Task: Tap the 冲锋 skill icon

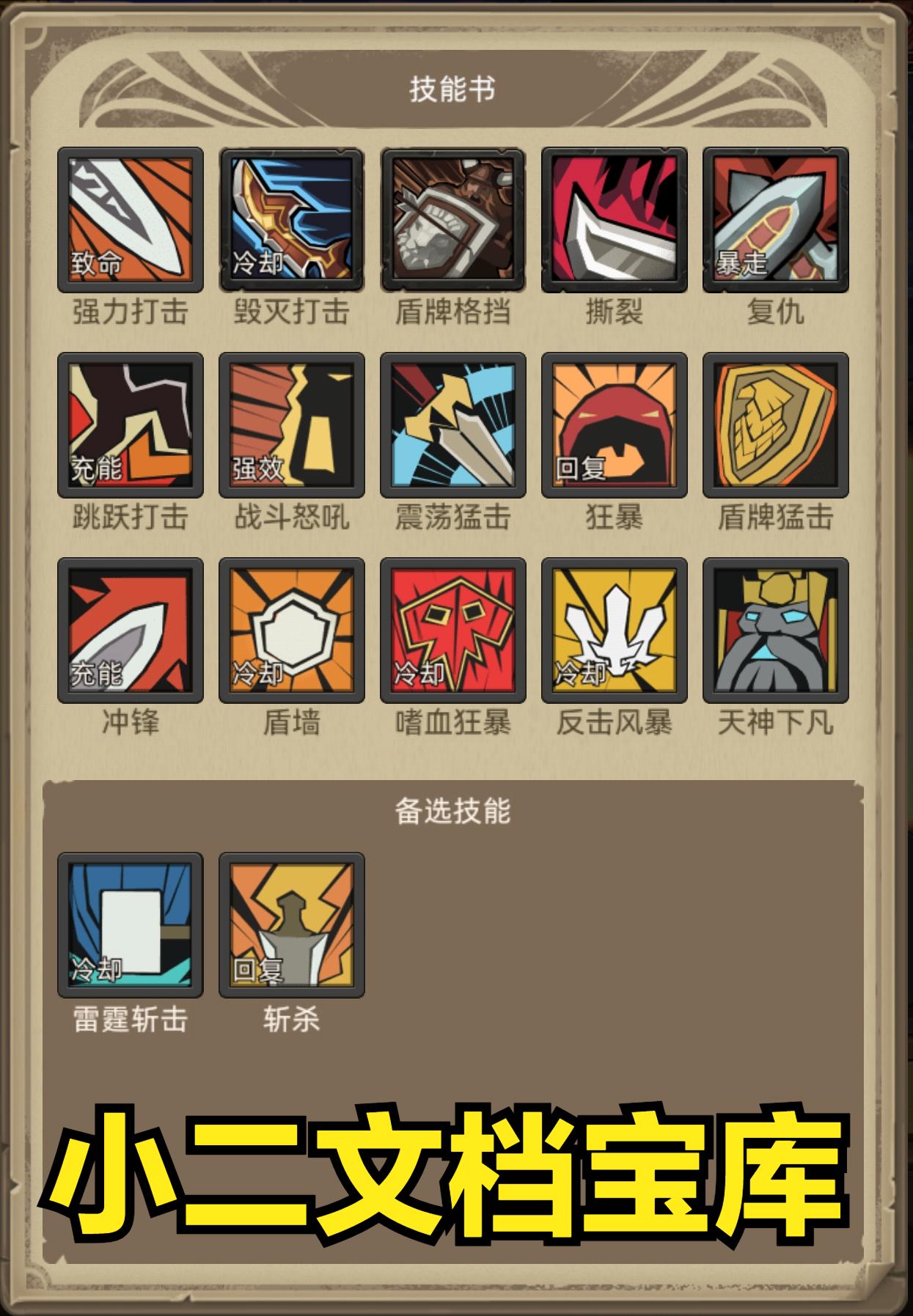Action: point(131,631)
